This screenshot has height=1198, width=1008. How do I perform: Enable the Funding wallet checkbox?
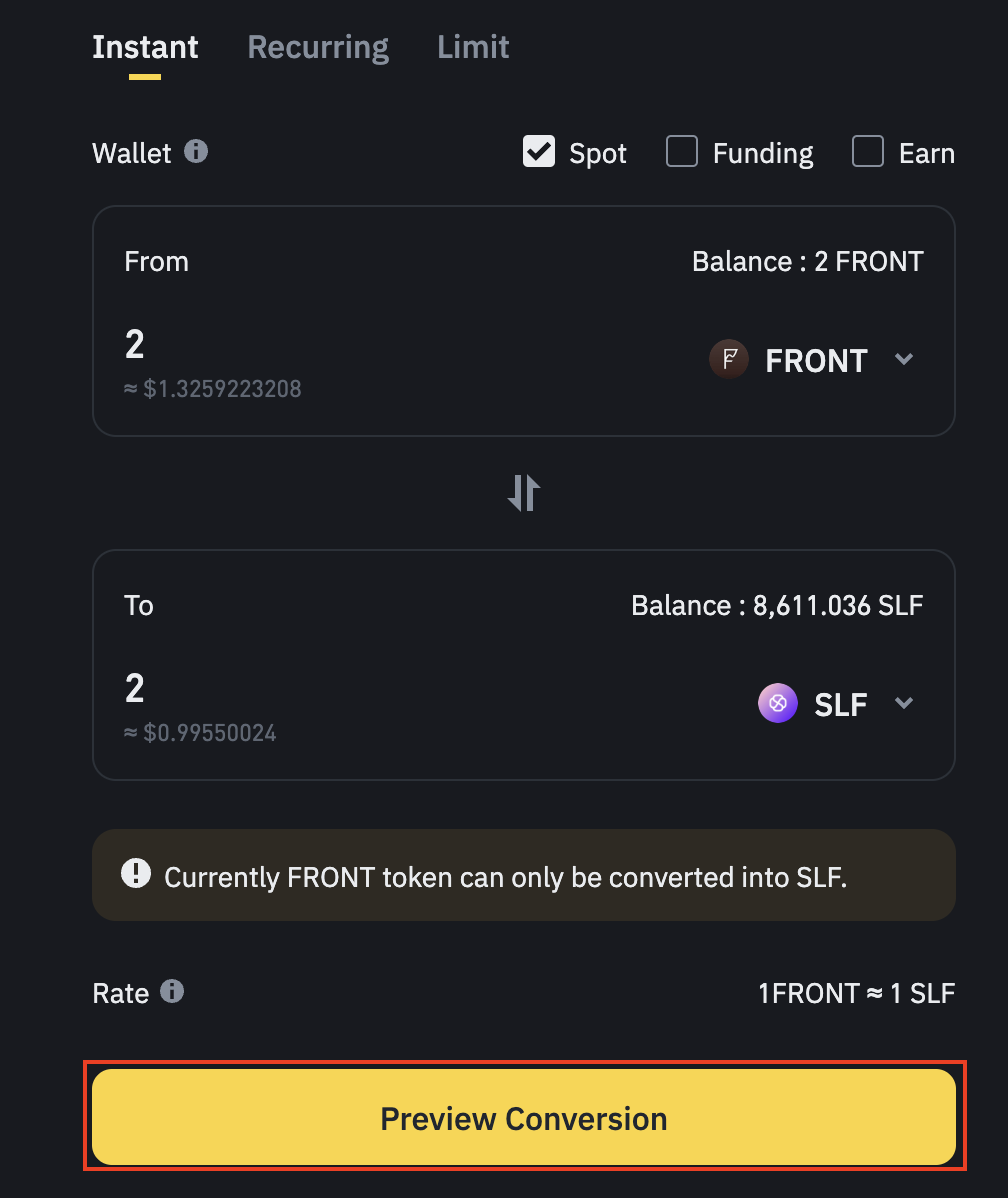point(682,151)
